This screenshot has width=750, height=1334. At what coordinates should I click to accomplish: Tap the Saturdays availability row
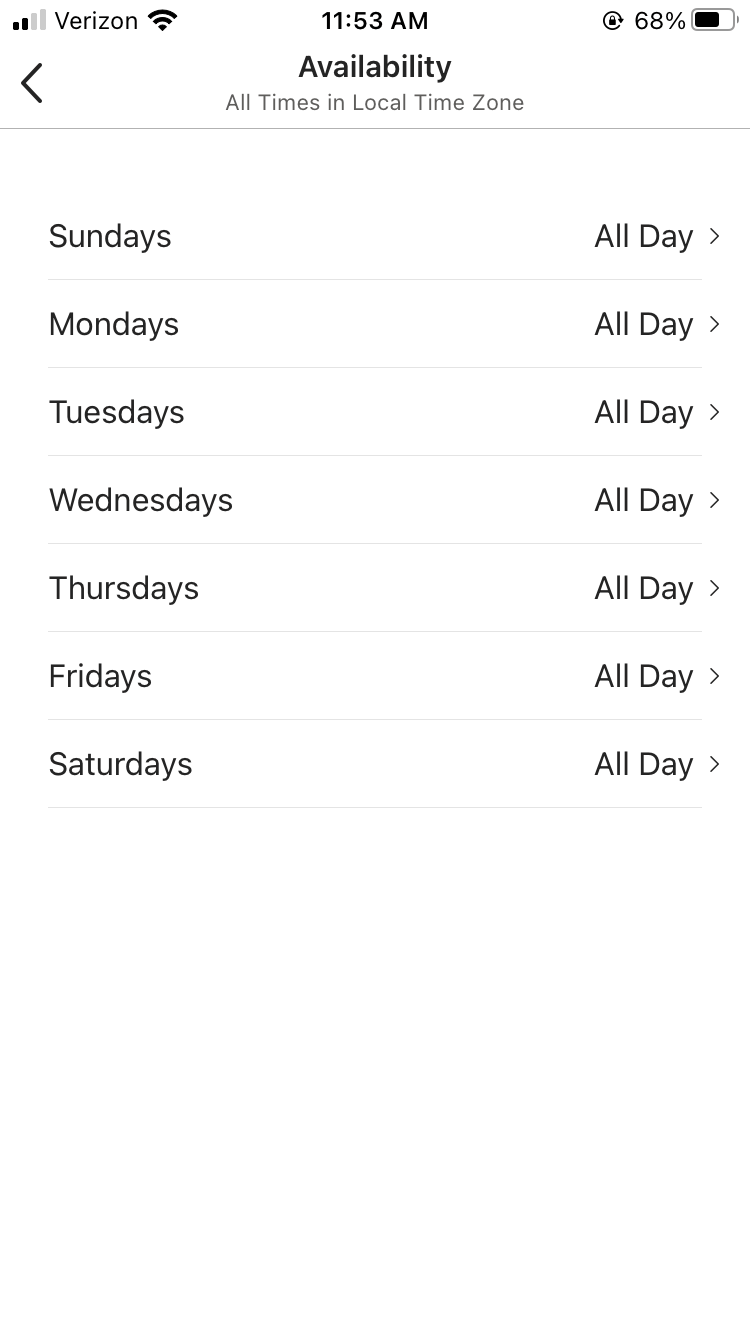coord(375,765)
